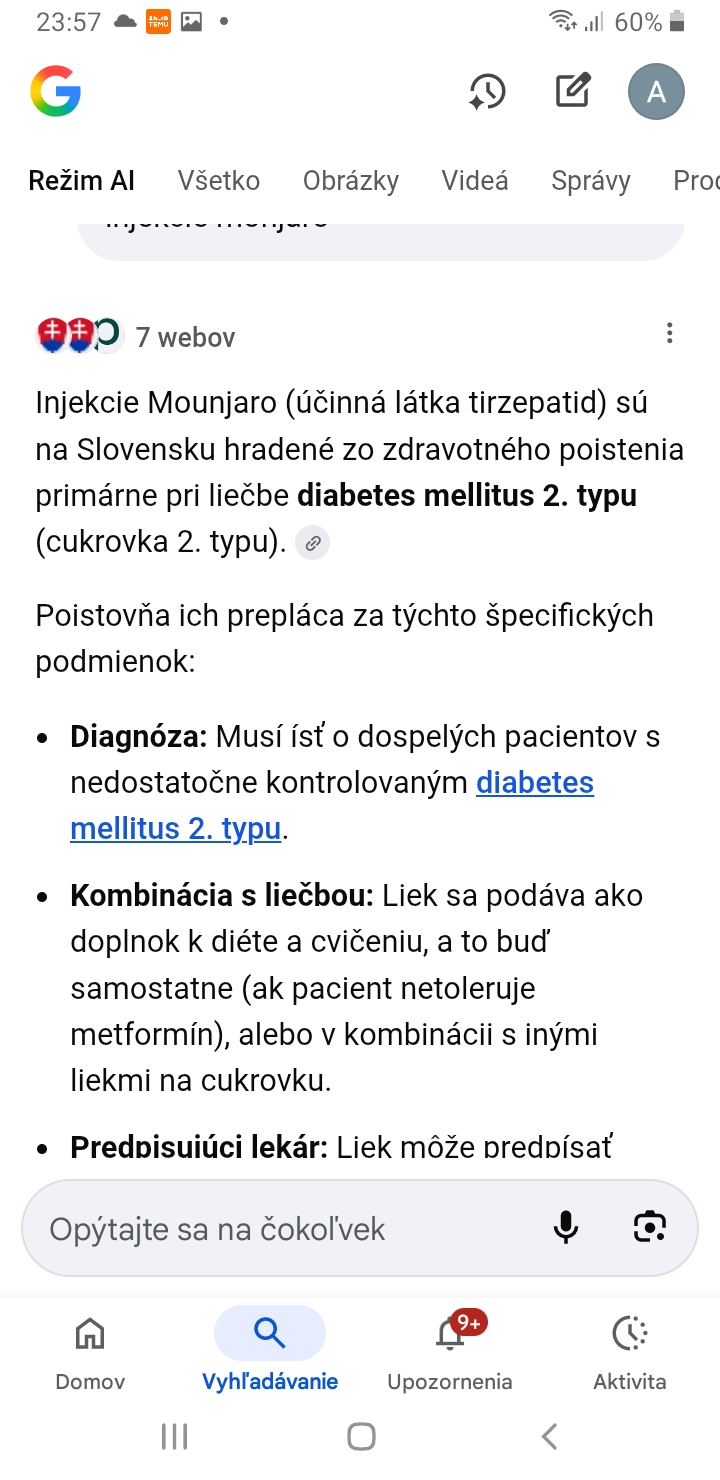This screenshot has width=720, height=1480.
Task: Switch to the Obrázky tab
Action: pos(351,181)
